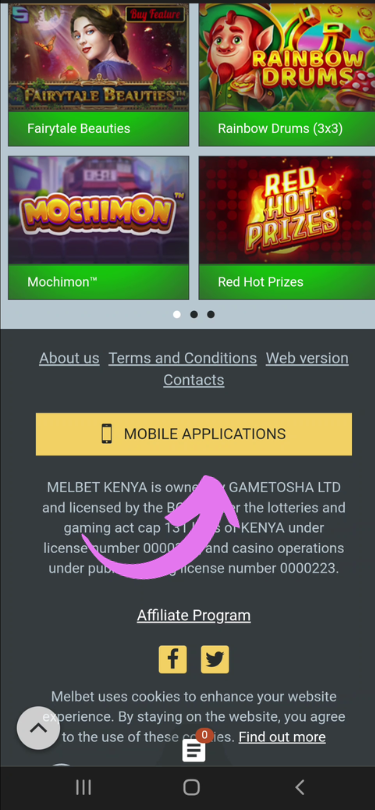
Task: Open Find out more about cookies
Action: pos(282,737)
